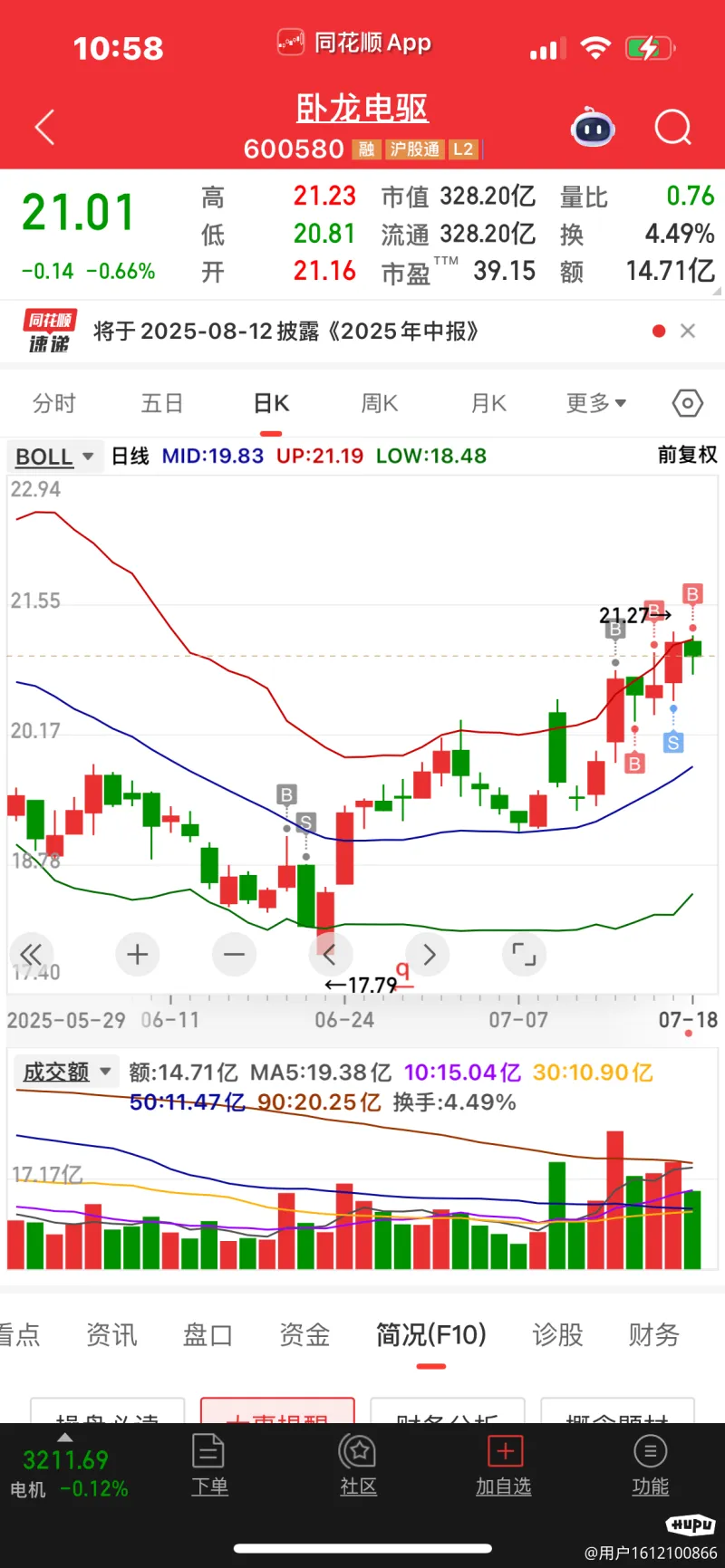Tap 下单 to place an order
The height and width of the screenshot is (1568, 725).
coord(209,1465)
